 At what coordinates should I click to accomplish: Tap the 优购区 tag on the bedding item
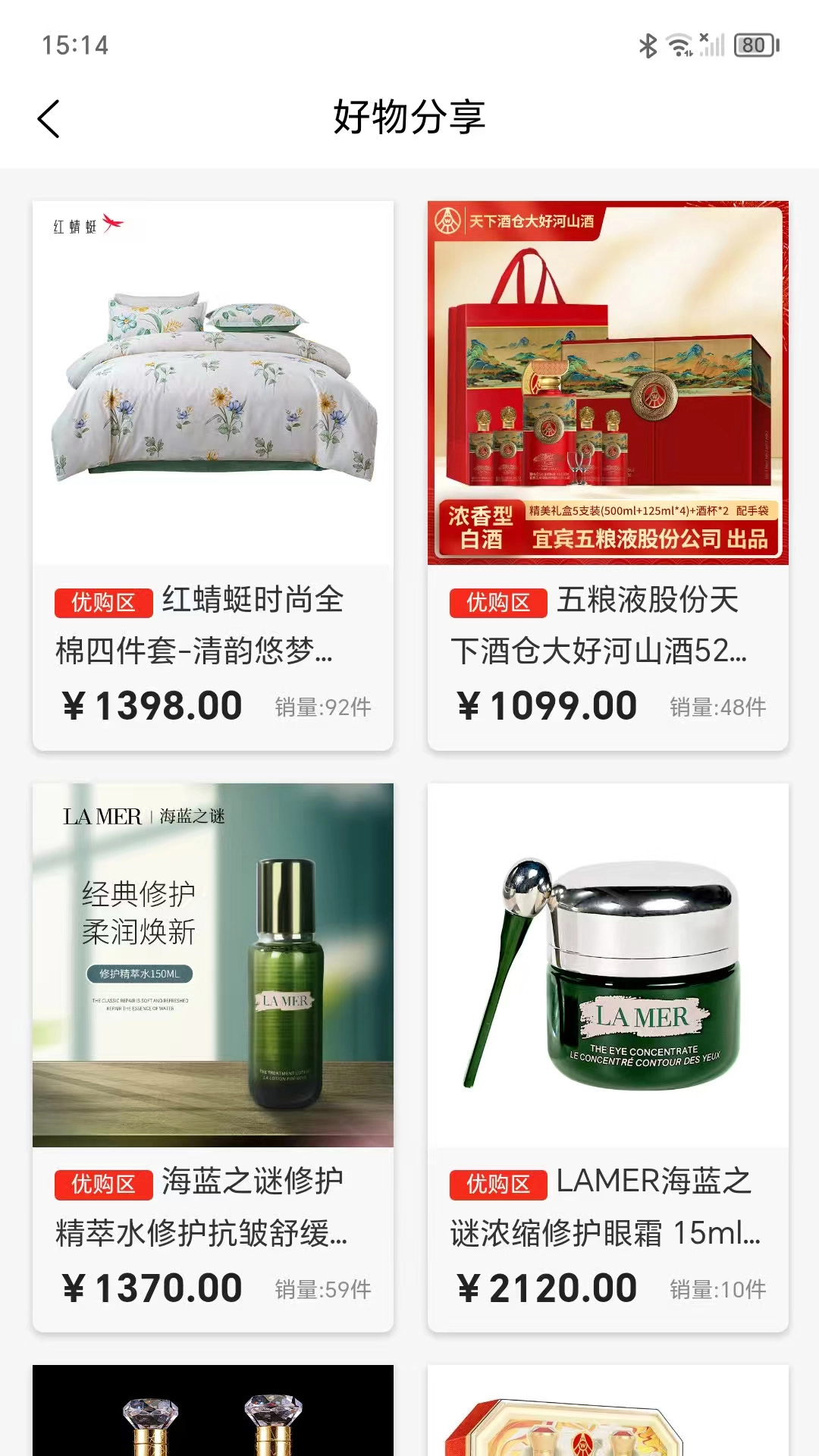[x=103, y=603]
